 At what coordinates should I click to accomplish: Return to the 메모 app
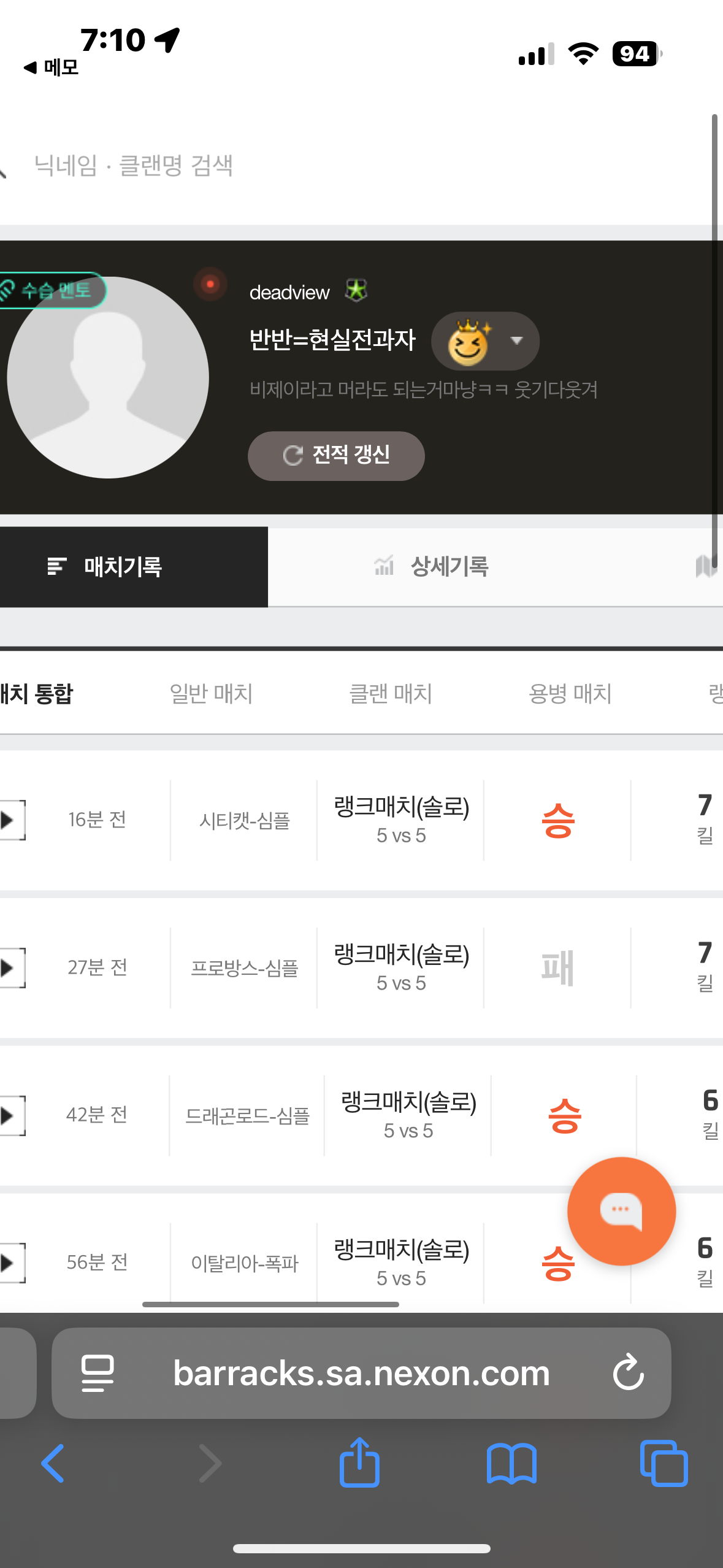click(x=52, y=67)
